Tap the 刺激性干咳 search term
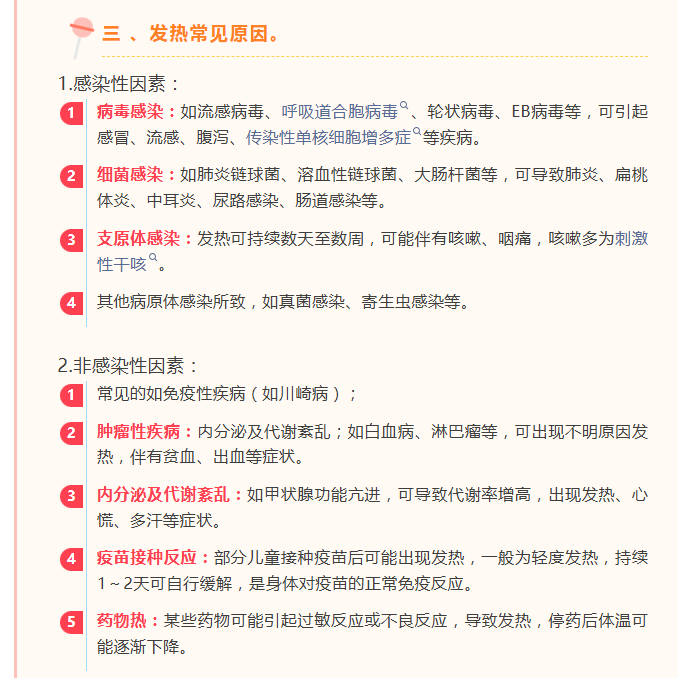 (x=121, y=264)
